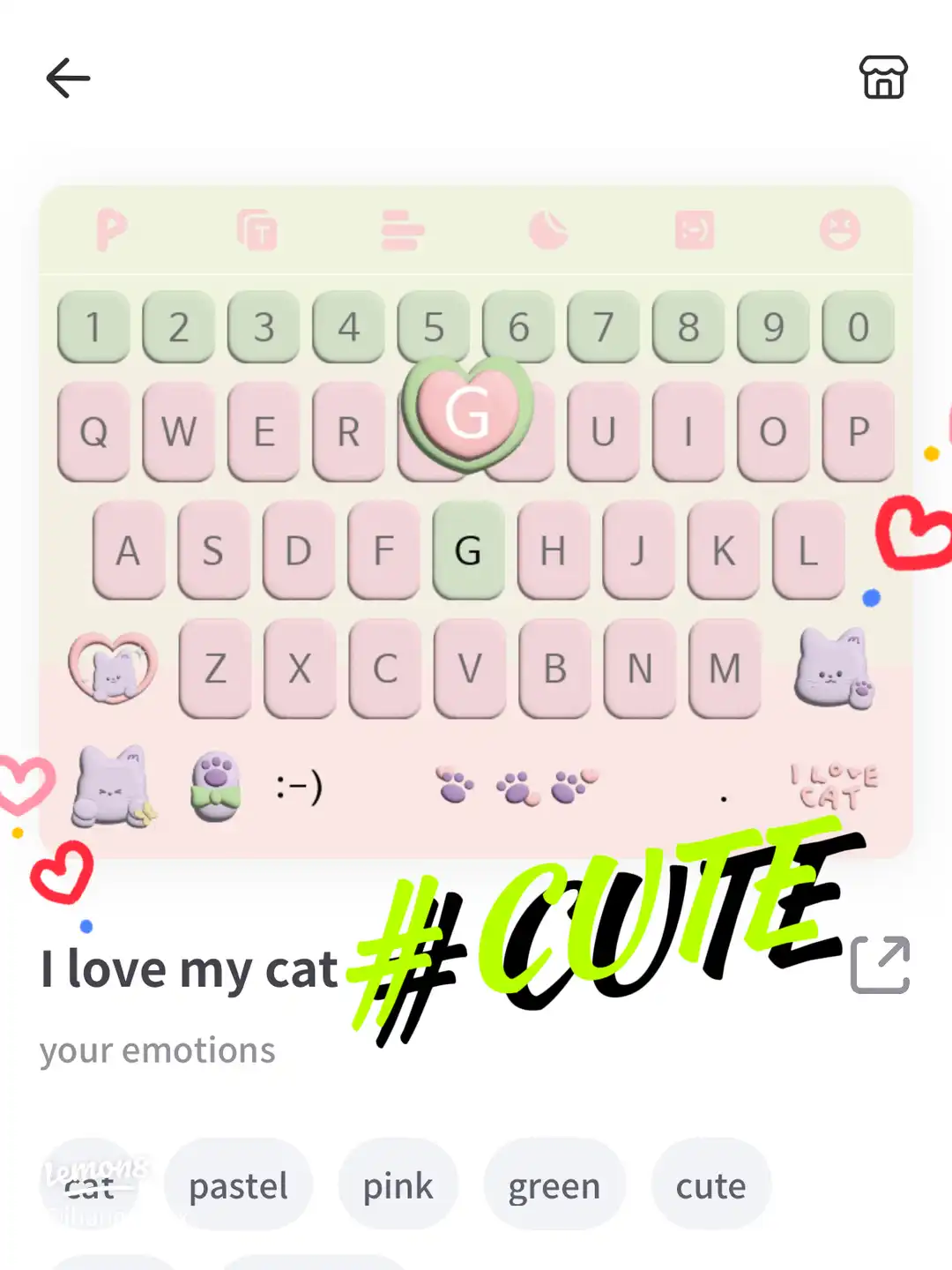
Task: Select the pastel tag chip
Action: (238, 1185)
